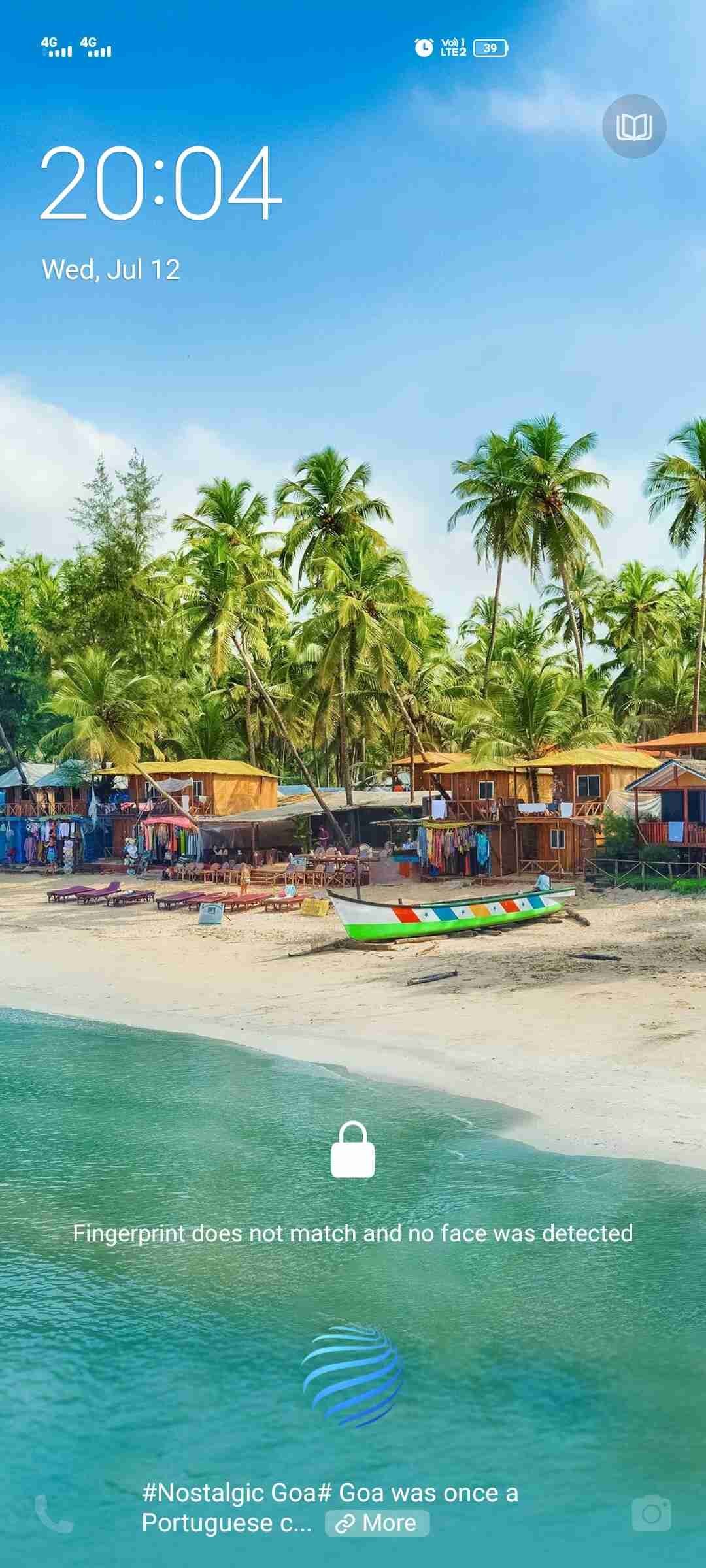Tap the More link on Goa story
The image size is (706, 1568).
[377, 1523]
